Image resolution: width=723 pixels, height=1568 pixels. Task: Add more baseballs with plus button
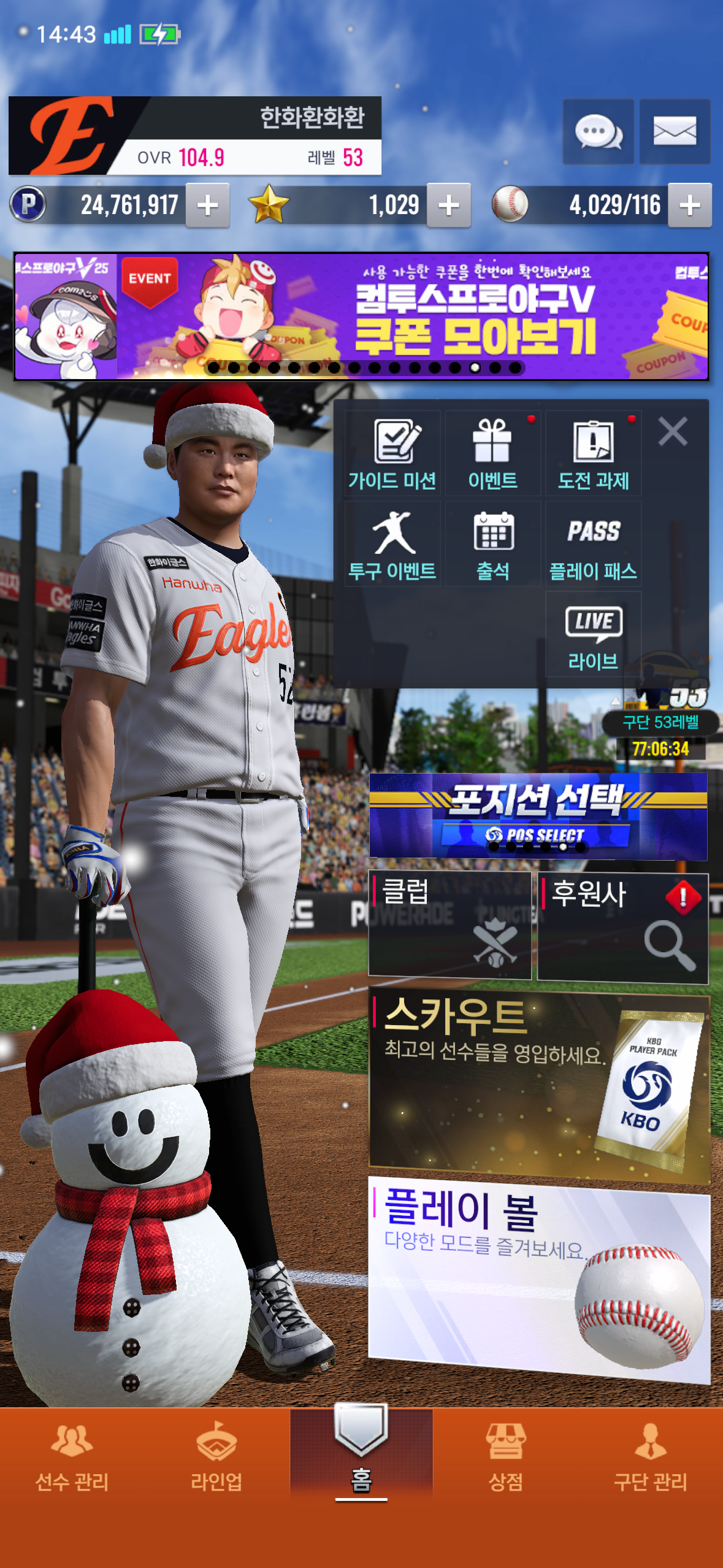point(690,206)
